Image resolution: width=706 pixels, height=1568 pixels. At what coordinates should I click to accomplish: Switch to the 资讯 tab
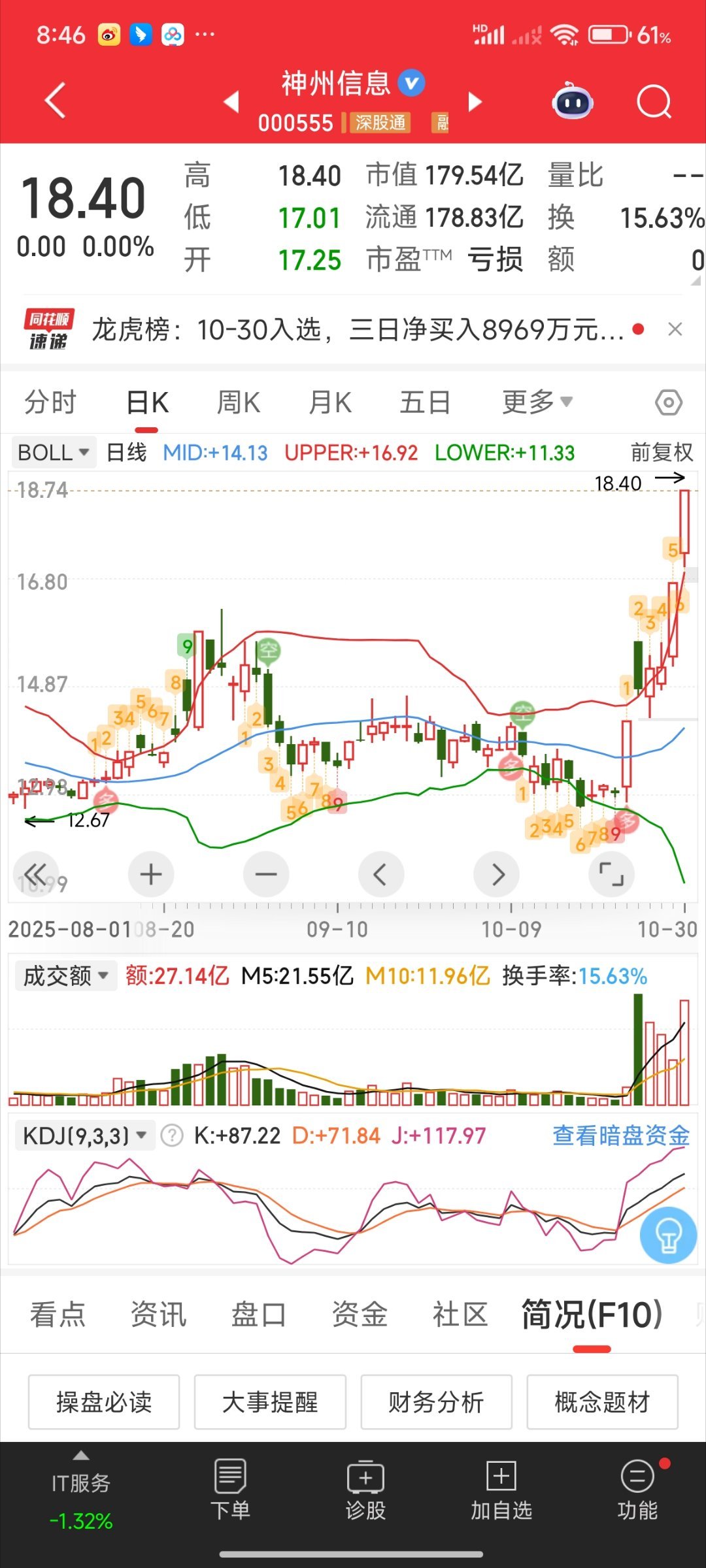pyautogui.click(x=158, y=1315)
